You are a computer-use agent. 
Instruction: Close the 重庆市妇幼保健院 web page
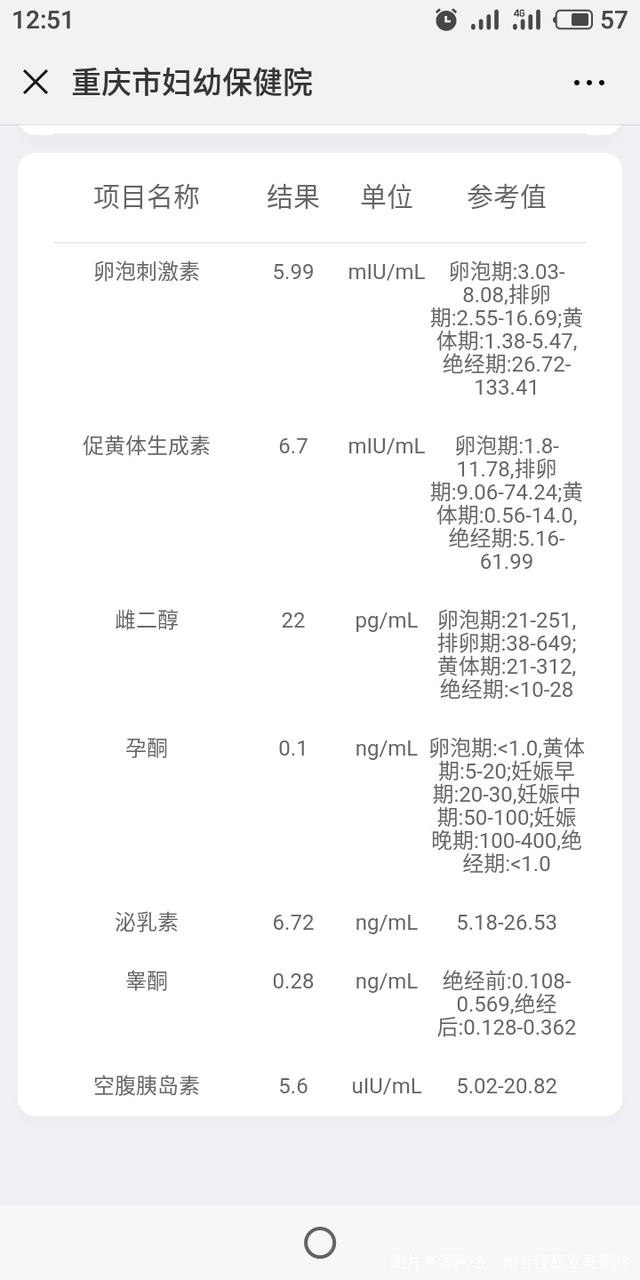(35, 82)
